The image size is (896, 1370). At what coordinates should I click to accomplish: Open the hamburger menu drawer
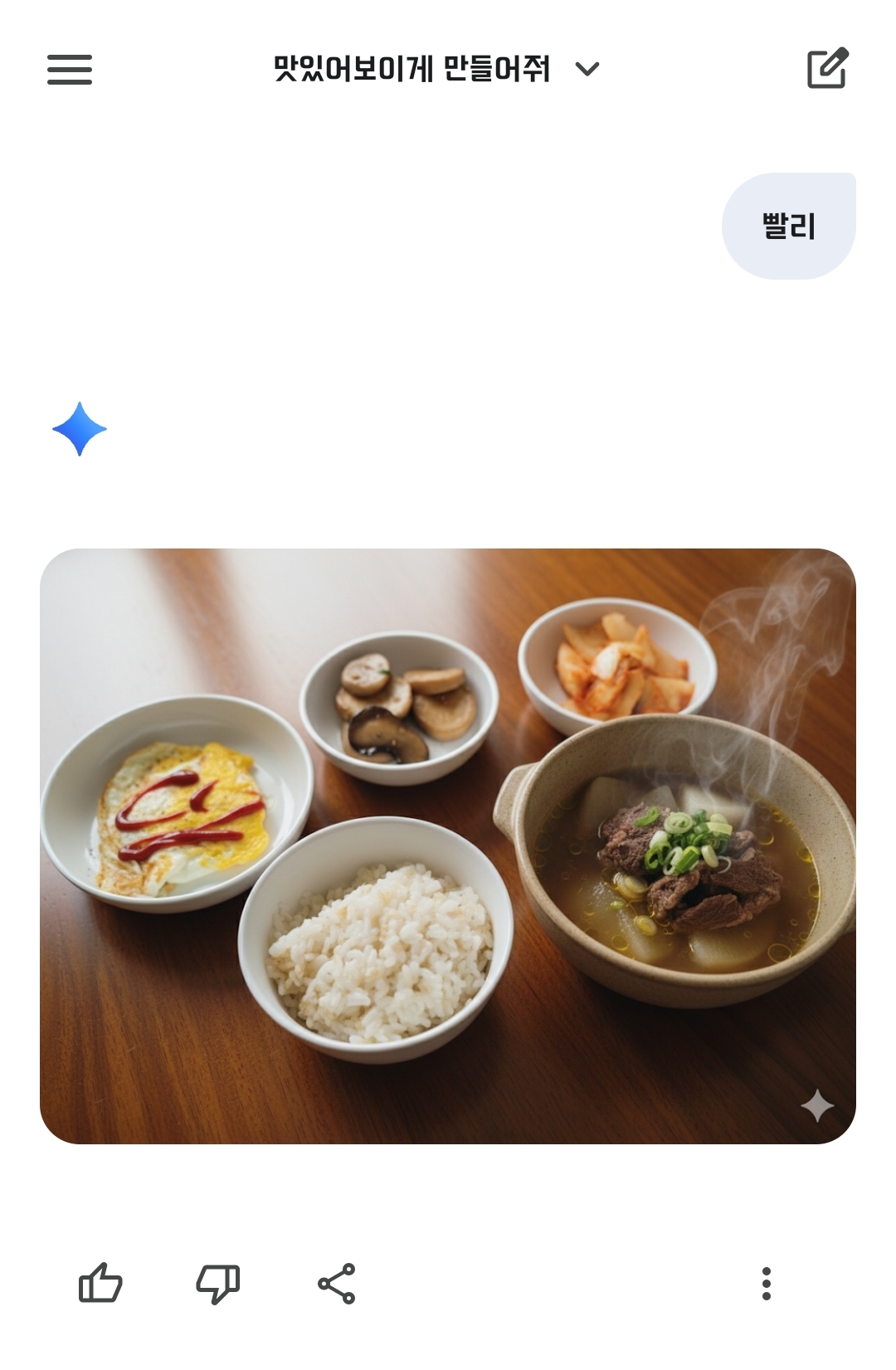click(70, 69)
